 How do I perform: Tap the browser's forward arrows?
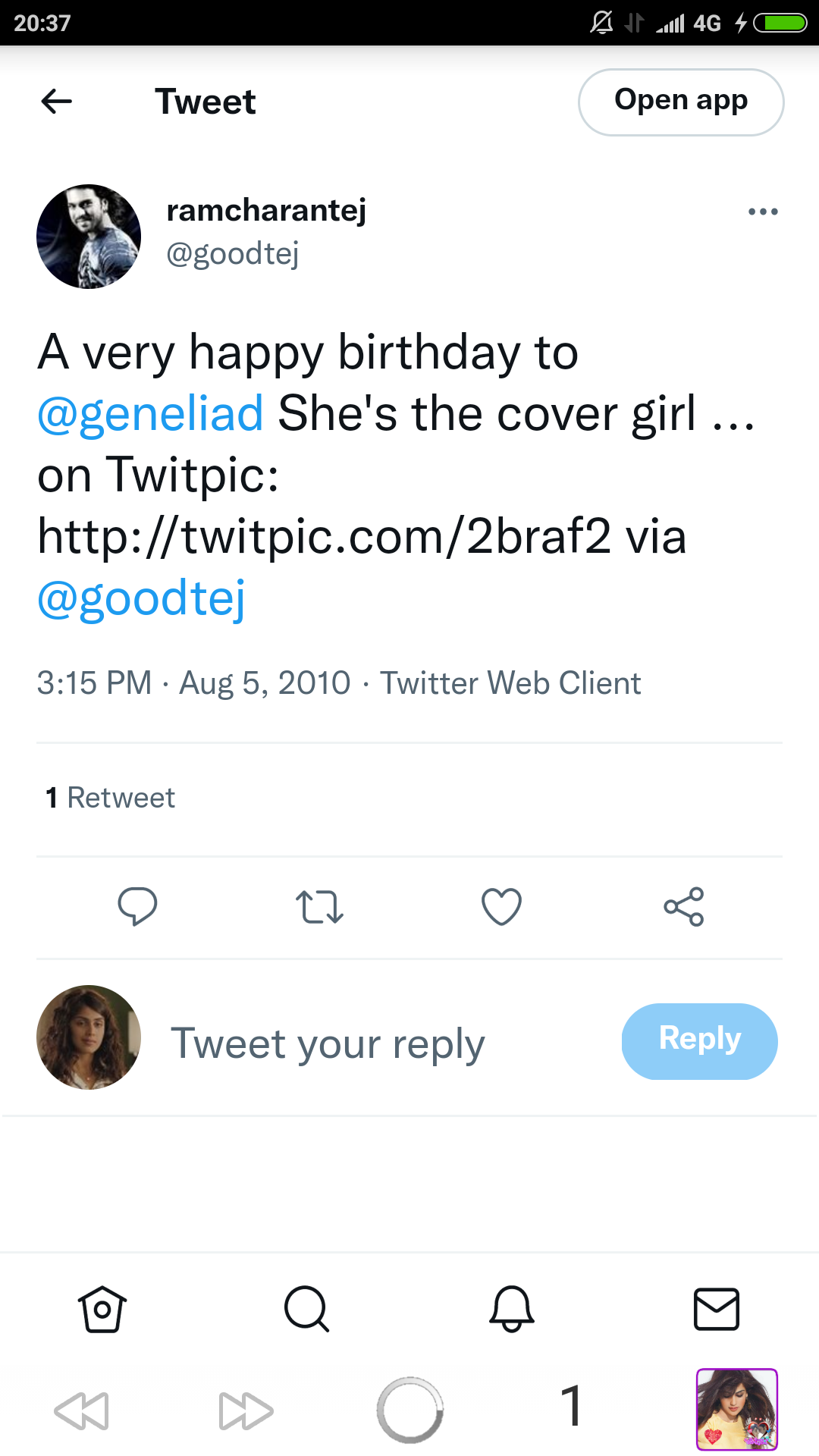[246, 1410]
